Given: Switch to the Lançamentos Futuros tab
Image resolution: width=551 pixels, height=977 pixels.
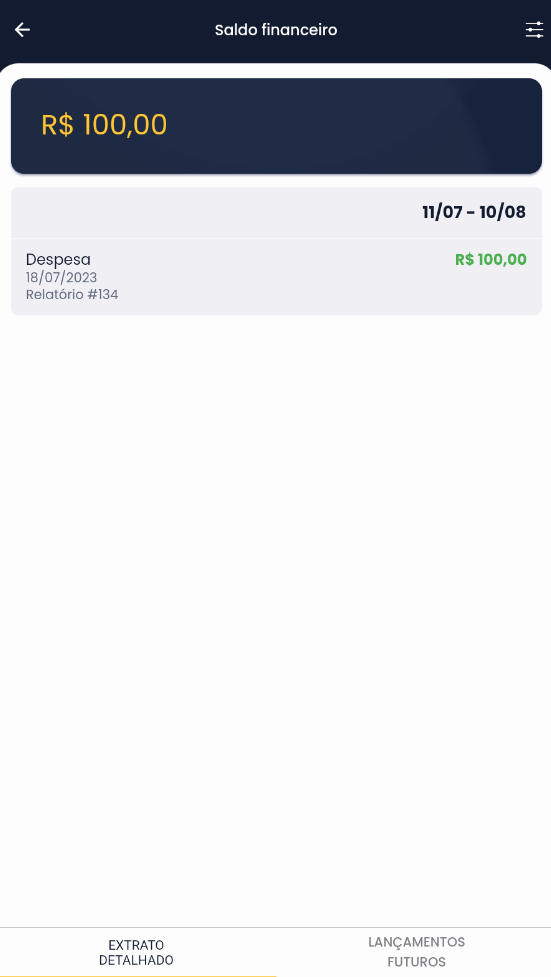Looking at the screenshot, I should tap(416, 951).
